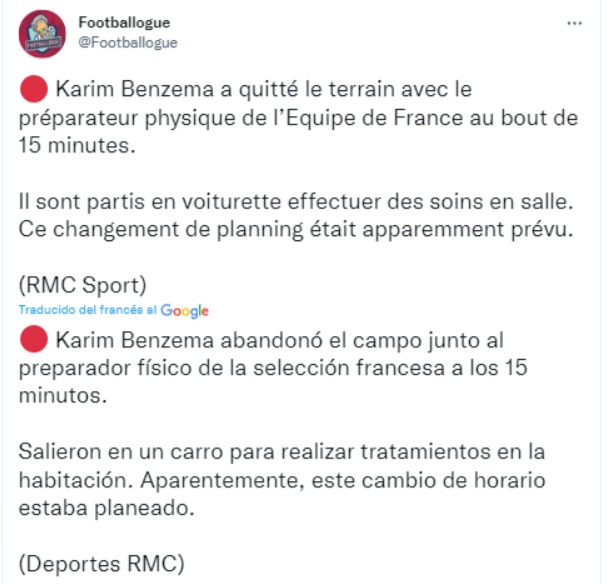Open Footballogue's profile picture
This screenshot has height=584, width=610.
[x=43, y=33]
